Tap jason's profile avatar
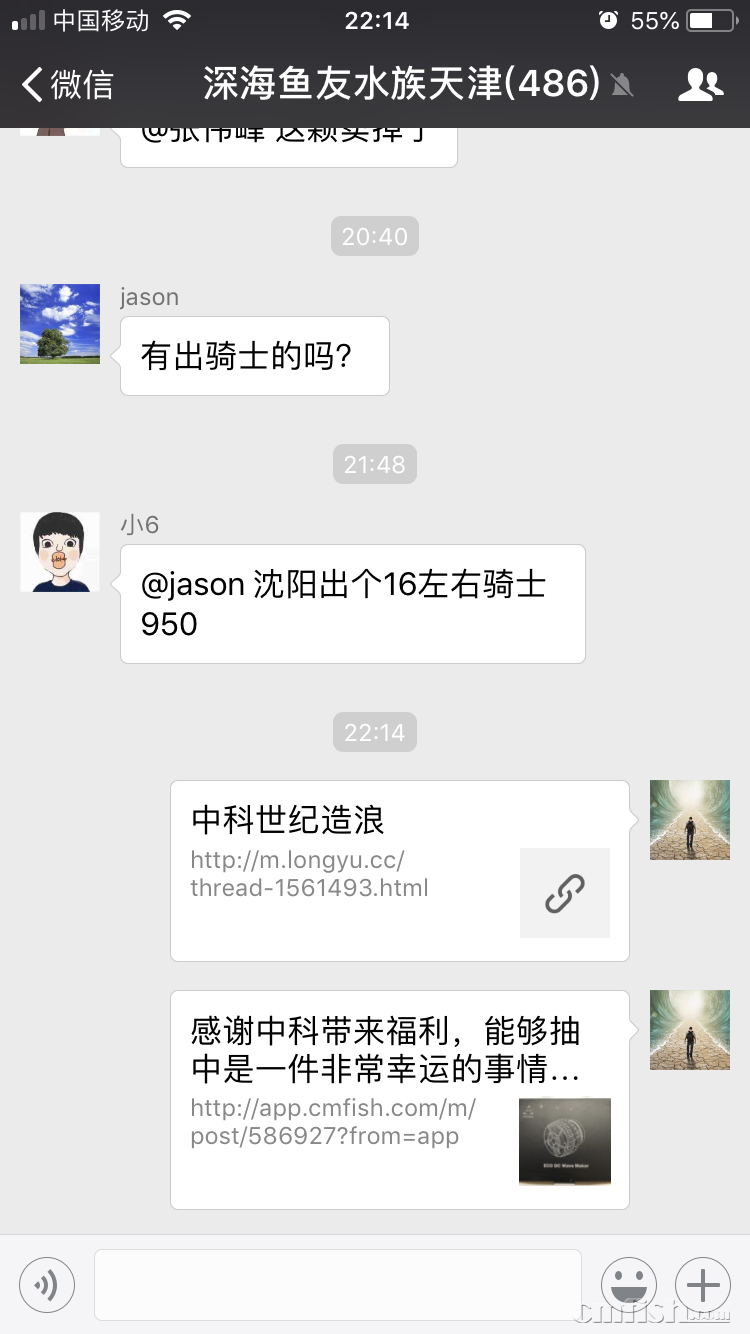Viewport: 750px width, 1334px height. 60,323
